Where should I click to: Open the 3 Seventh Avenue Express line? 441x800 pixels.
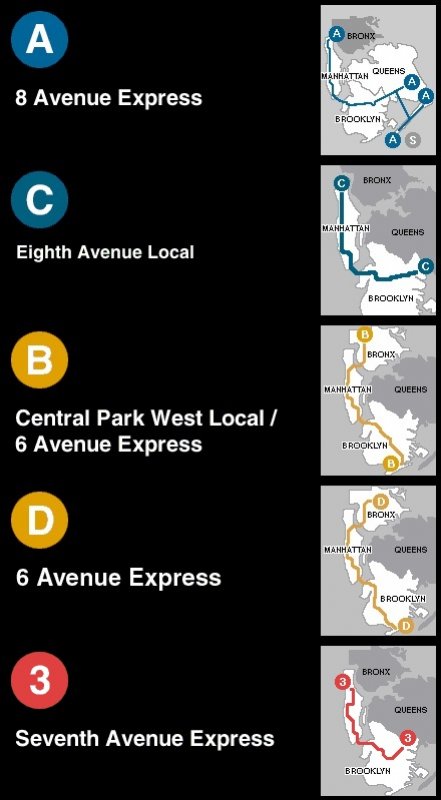220,720
